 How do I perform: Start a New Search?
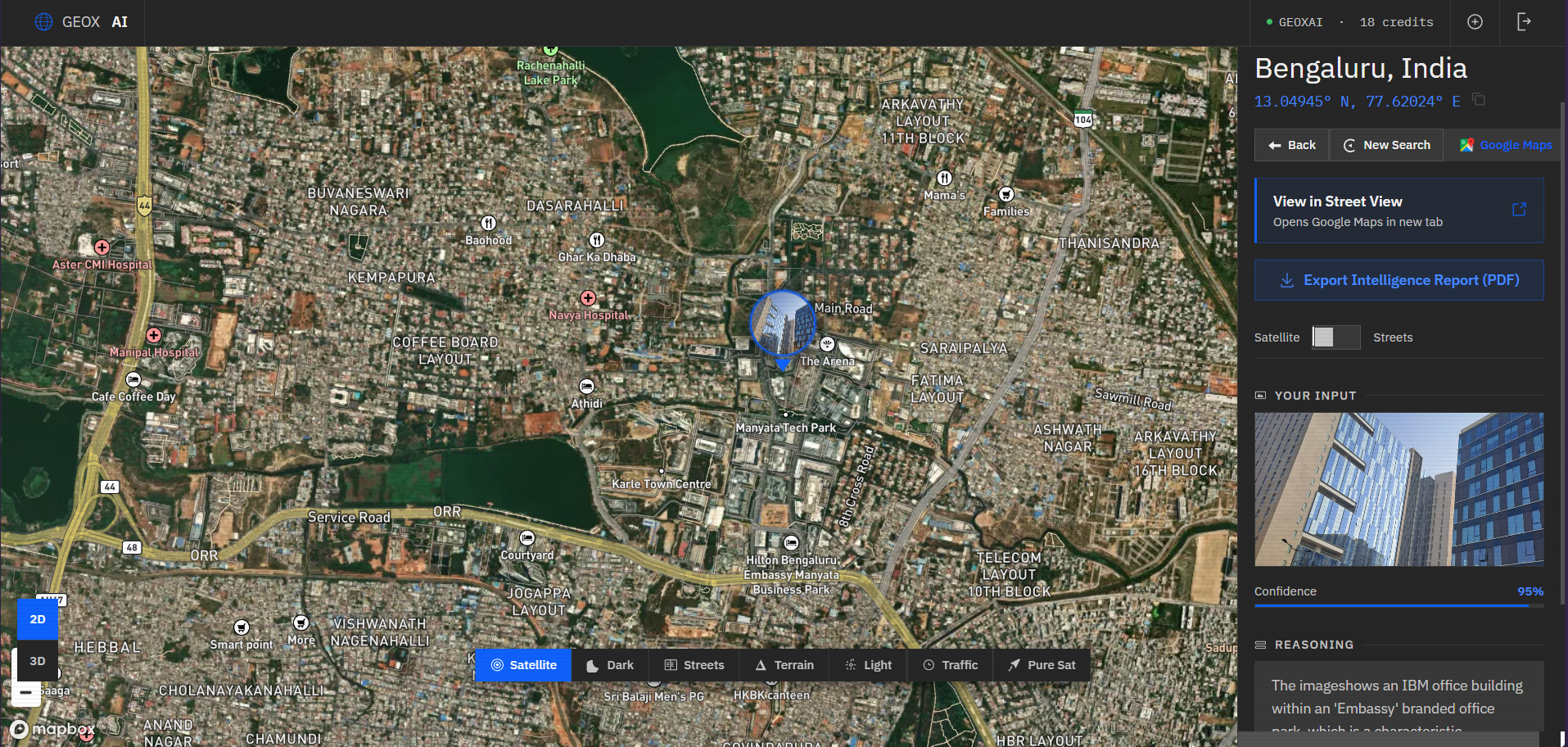pos(1386,145)
